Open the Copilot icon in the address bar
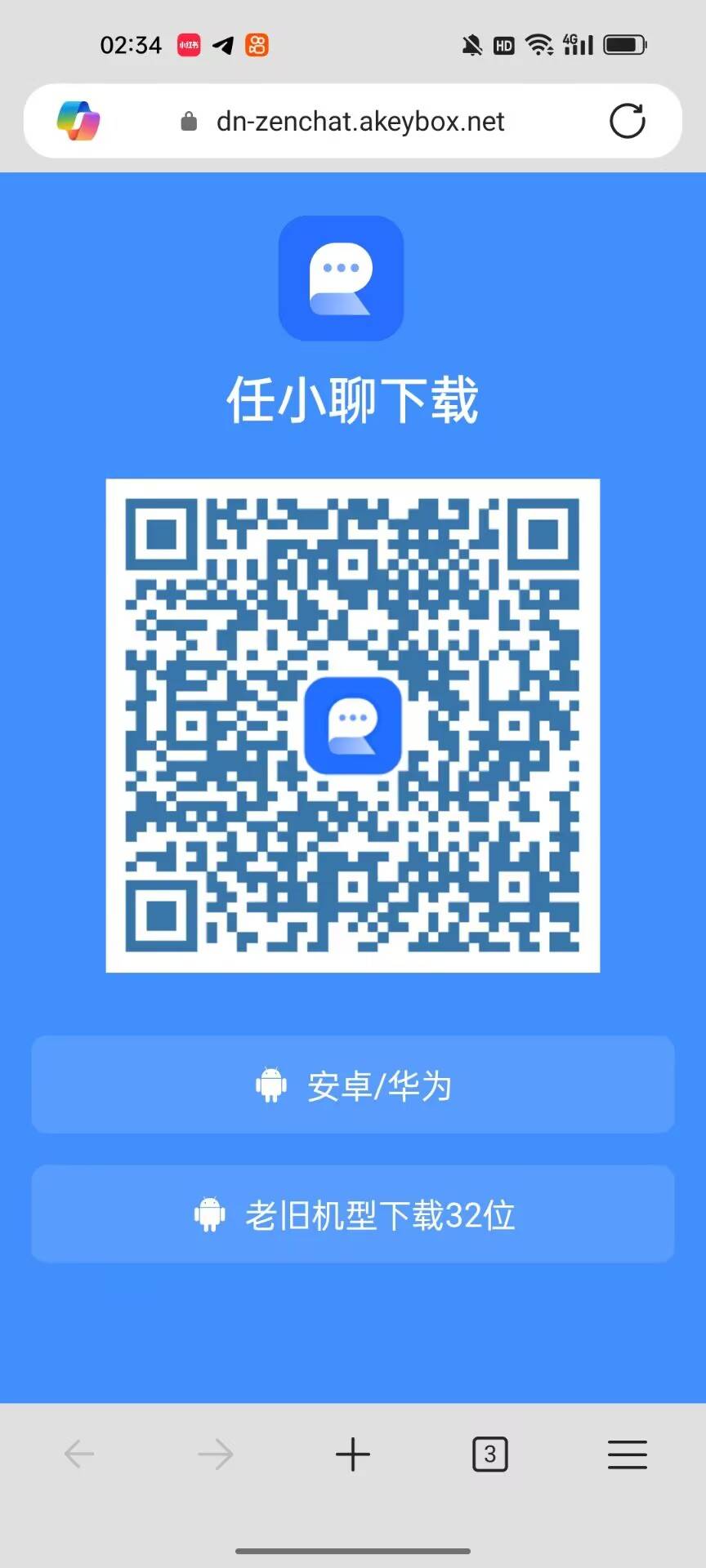 [78, 121]
